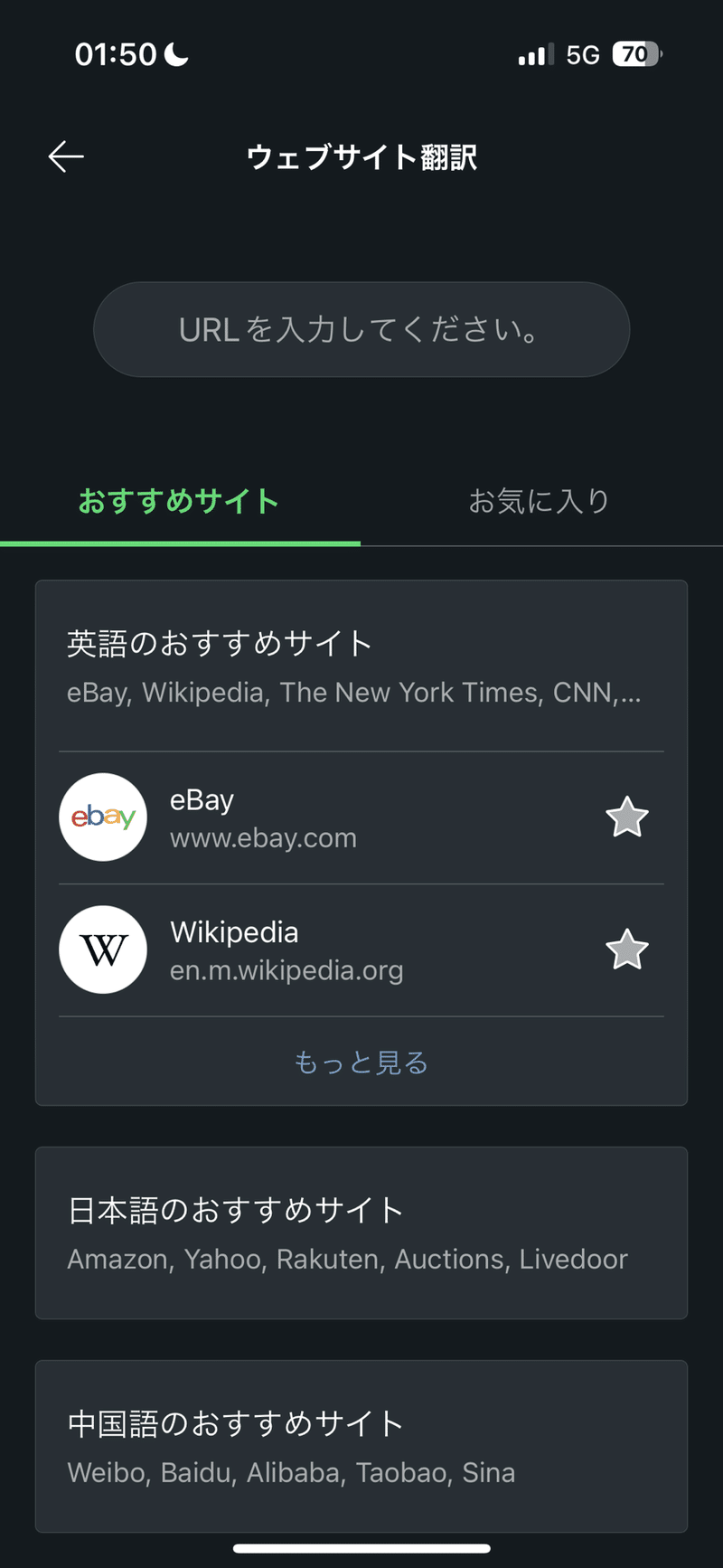This screenshot has width=723, height=1568.
Task: Favorite eBay with the star icon
Action: (x=626, y=817)
